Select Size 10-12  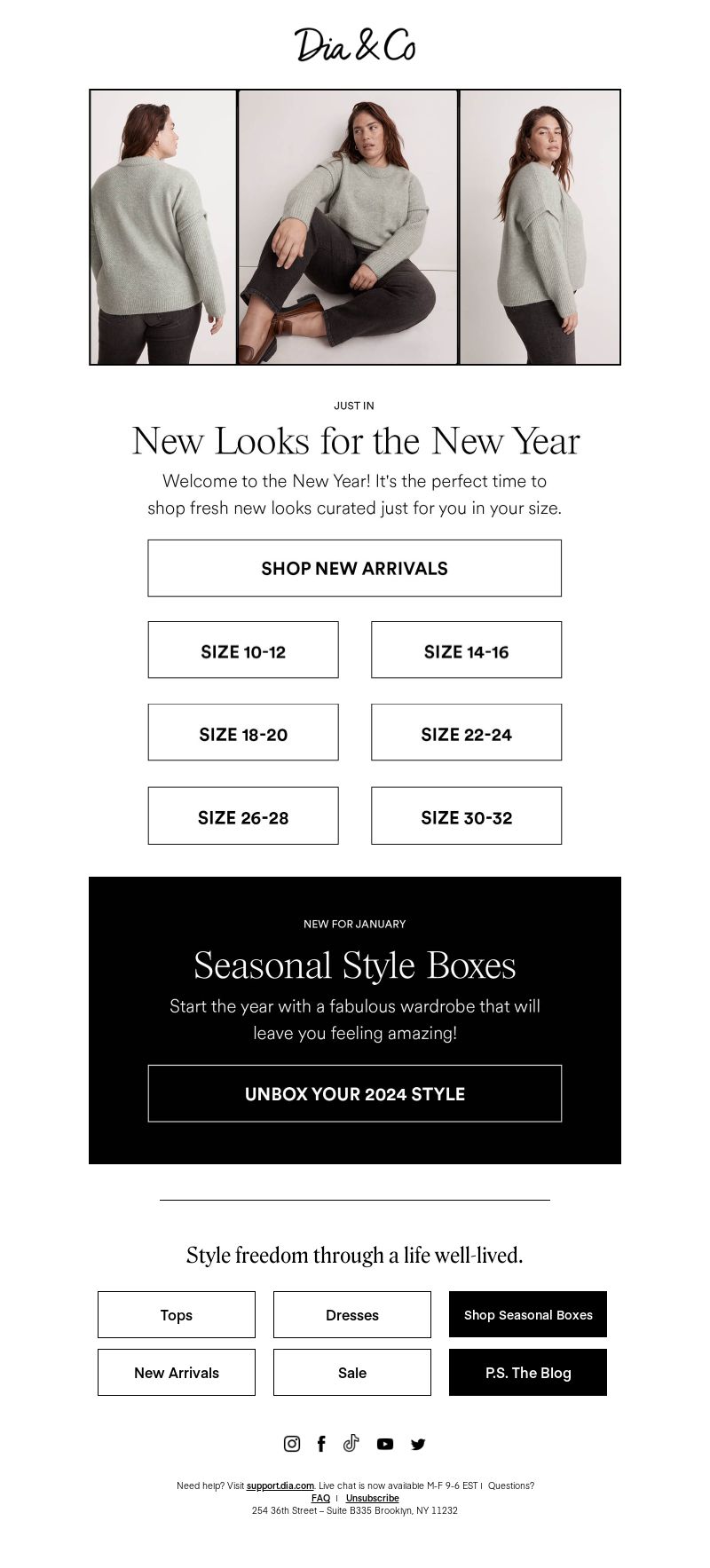(x=243, y=650)
